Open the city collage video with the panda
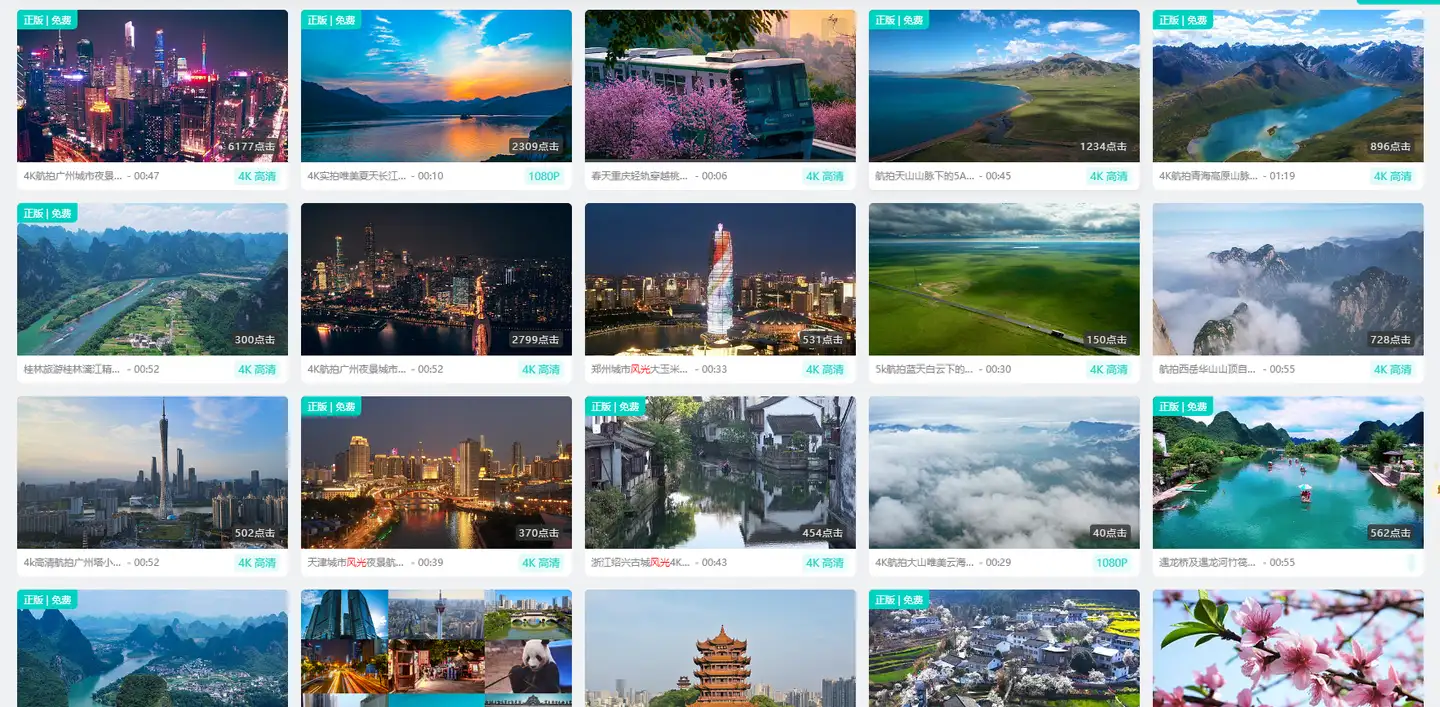The height and width of the screenshot is (707, 1440). 436,648
